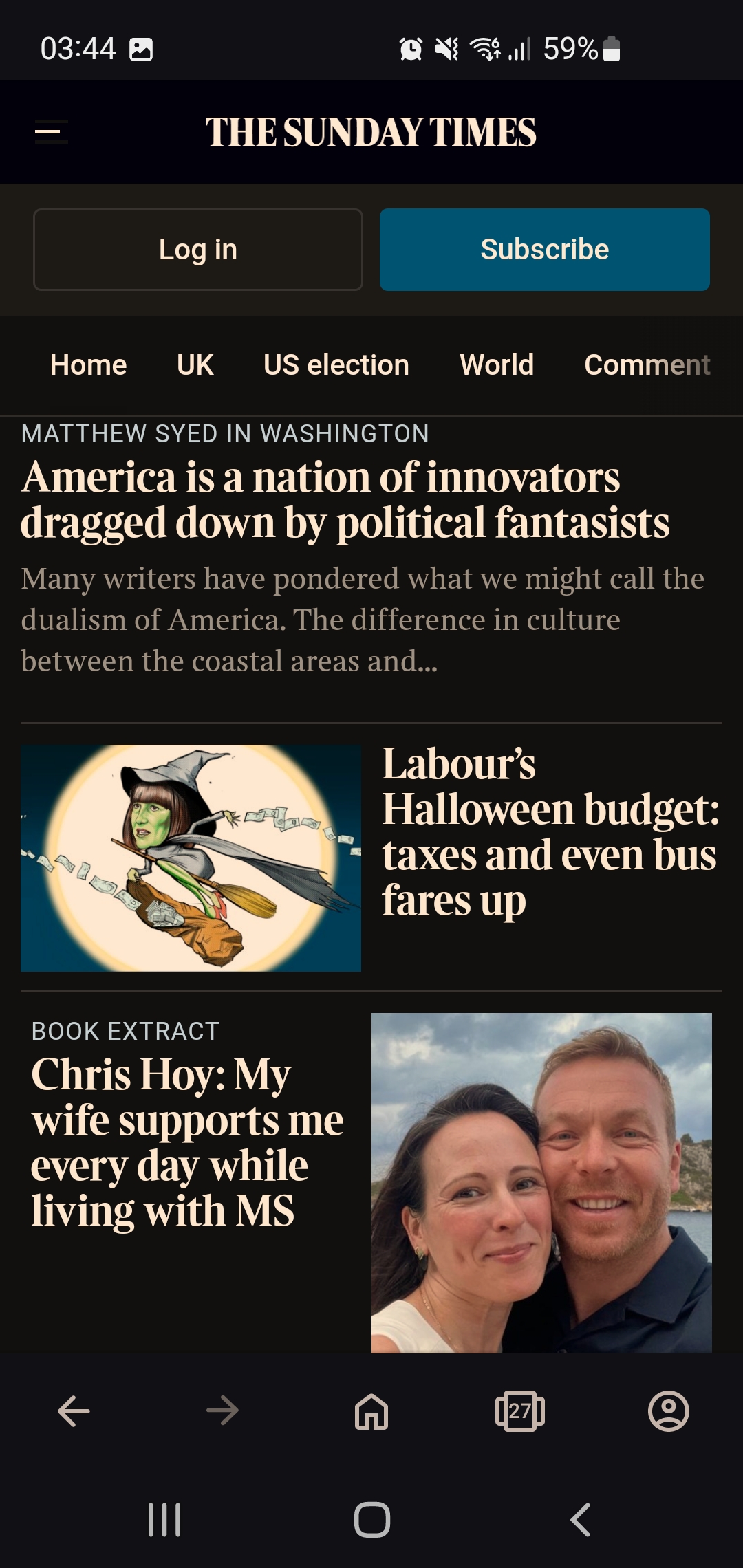
Task: Go forward in the browser
Action: tap(222, 1411)
